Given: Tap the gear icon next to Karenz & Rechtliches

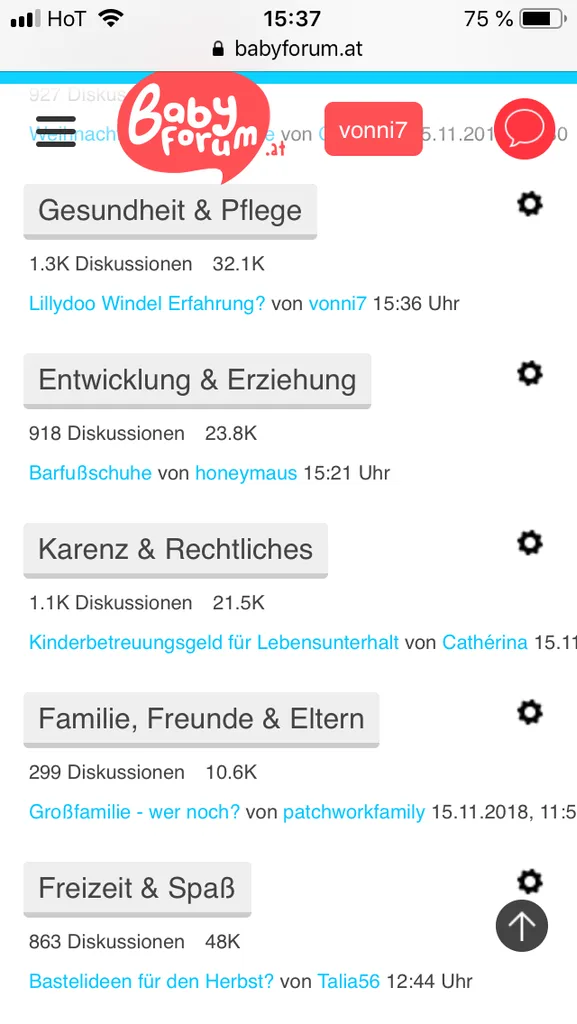Looking at the screenshot, I should pyautogui.click(x=529, y=543).
